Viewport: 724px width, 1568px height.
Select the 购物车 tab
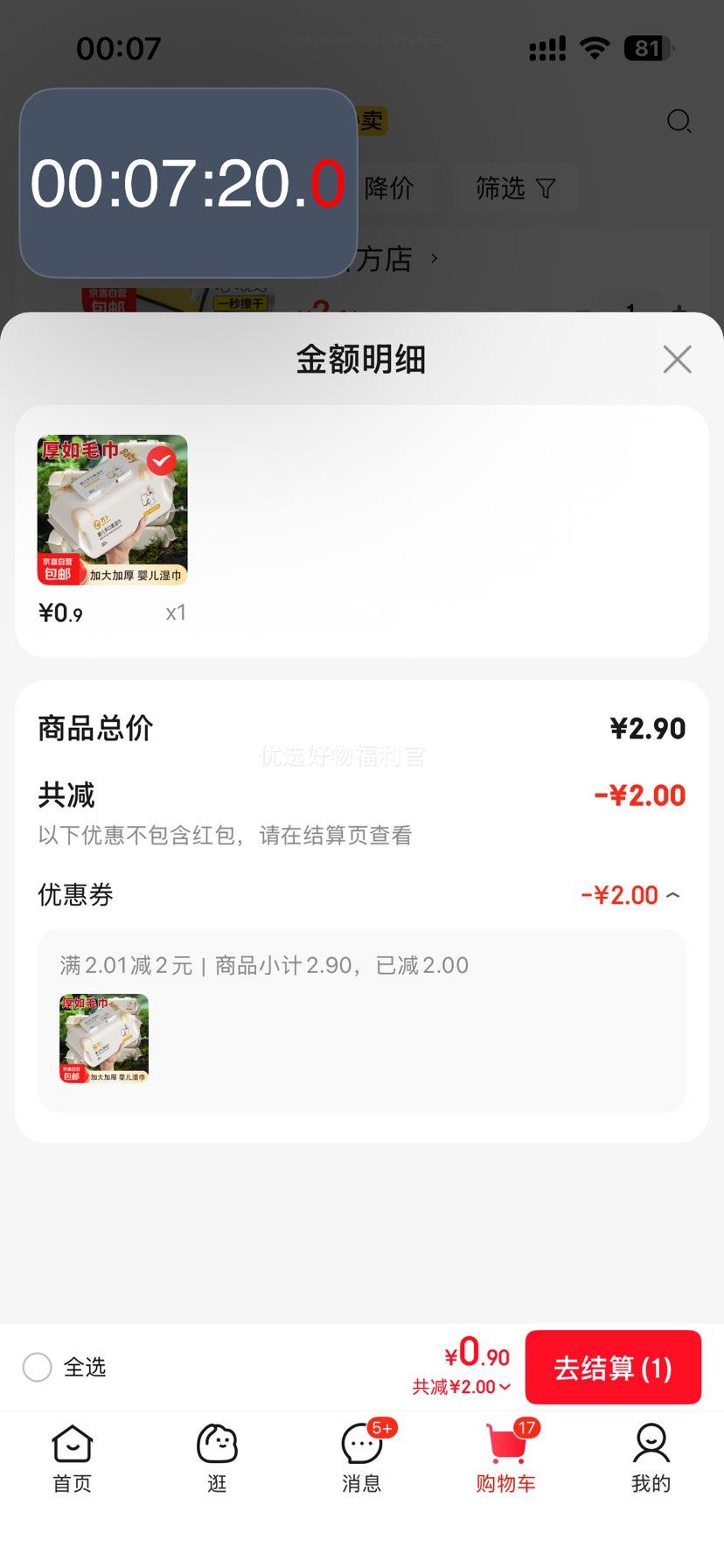point(506,1459)
